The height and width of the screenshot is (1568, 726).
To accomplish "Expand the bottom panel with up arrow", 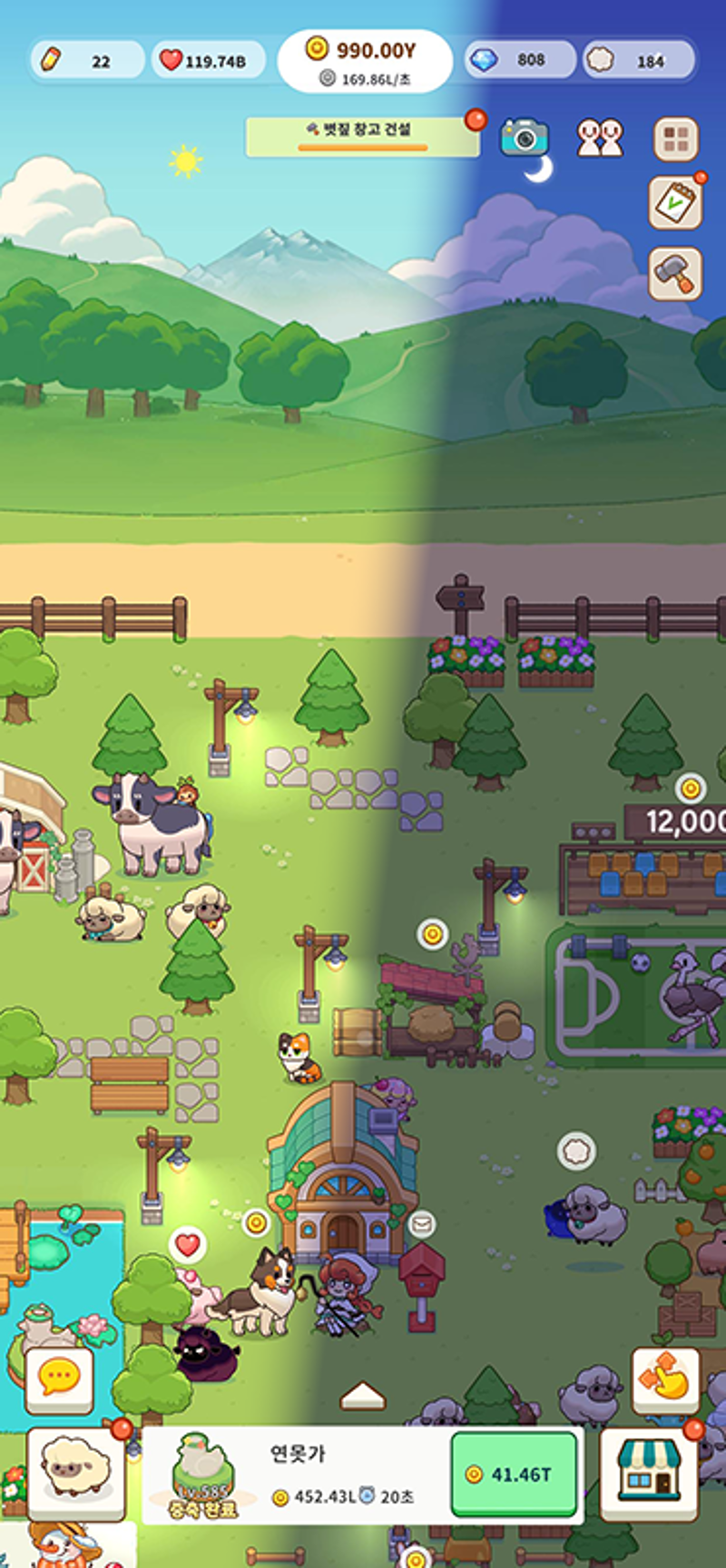I will click(363, 1396).
